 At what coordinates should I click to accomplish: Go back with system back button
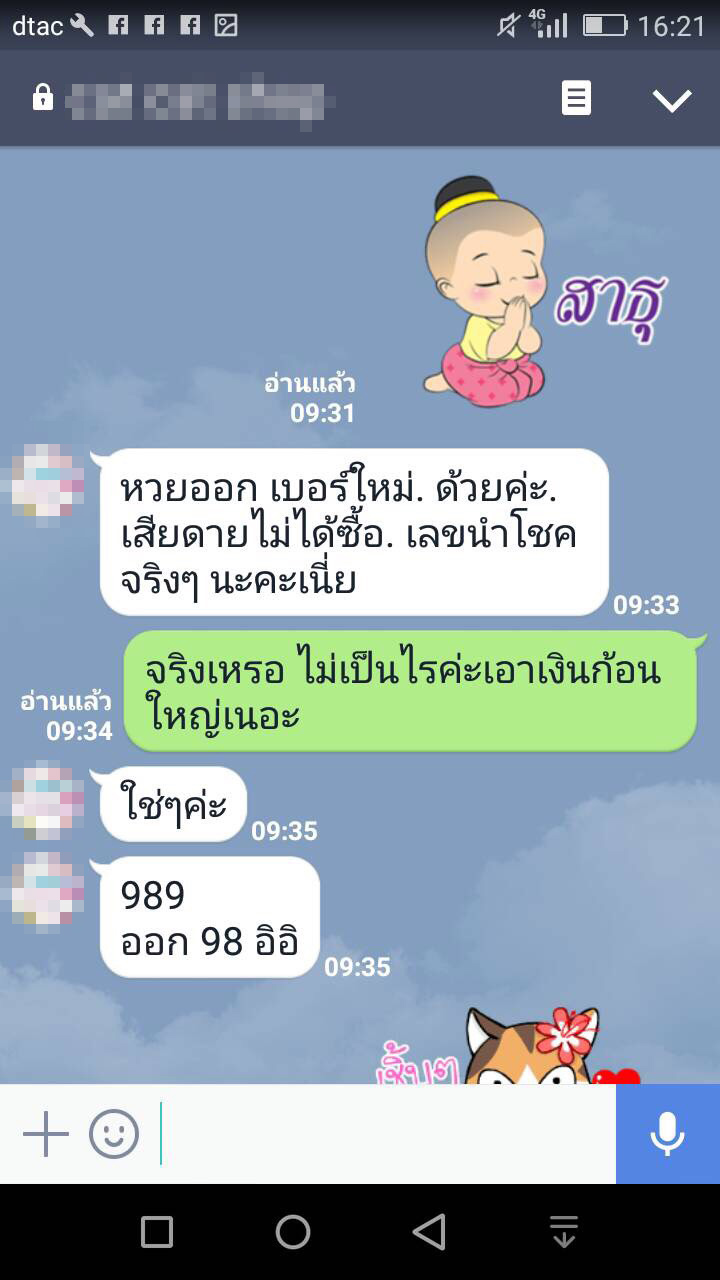click(429, 1232)
